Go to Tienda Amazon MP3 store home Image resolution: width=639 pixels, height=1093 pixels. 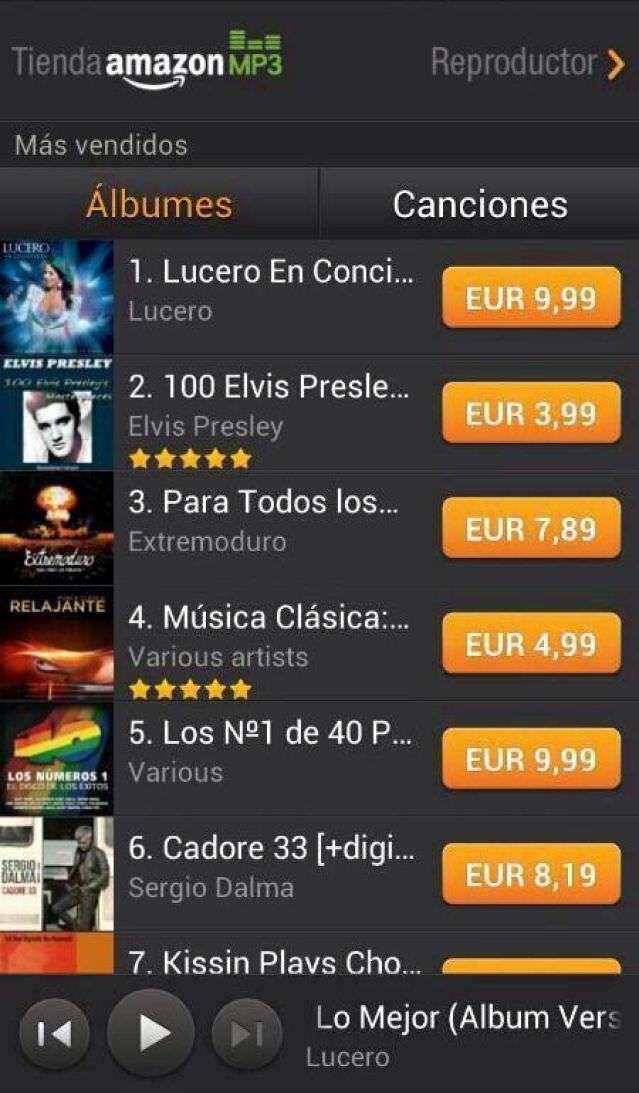[x=147, y=63]
